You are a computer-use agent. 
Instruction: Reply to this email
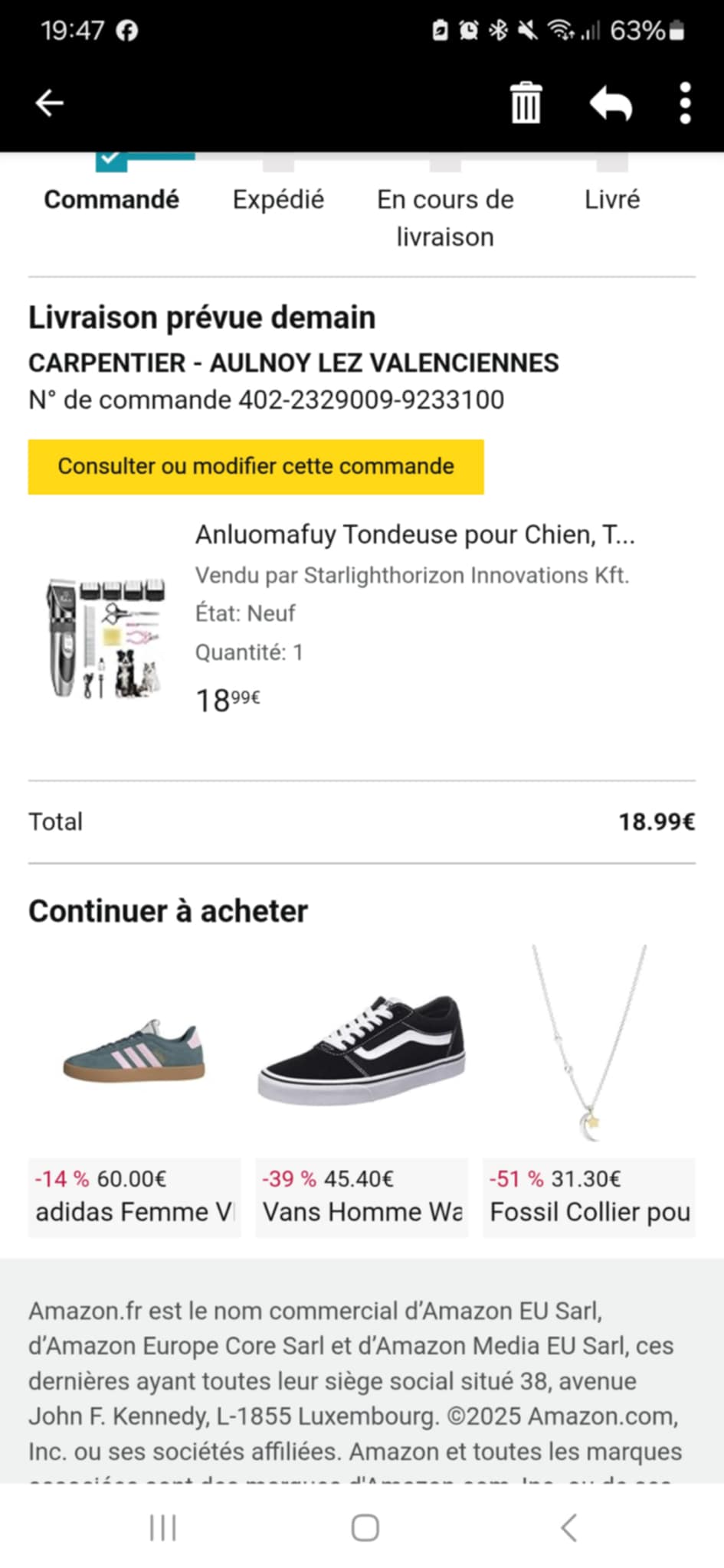[611, 103]
